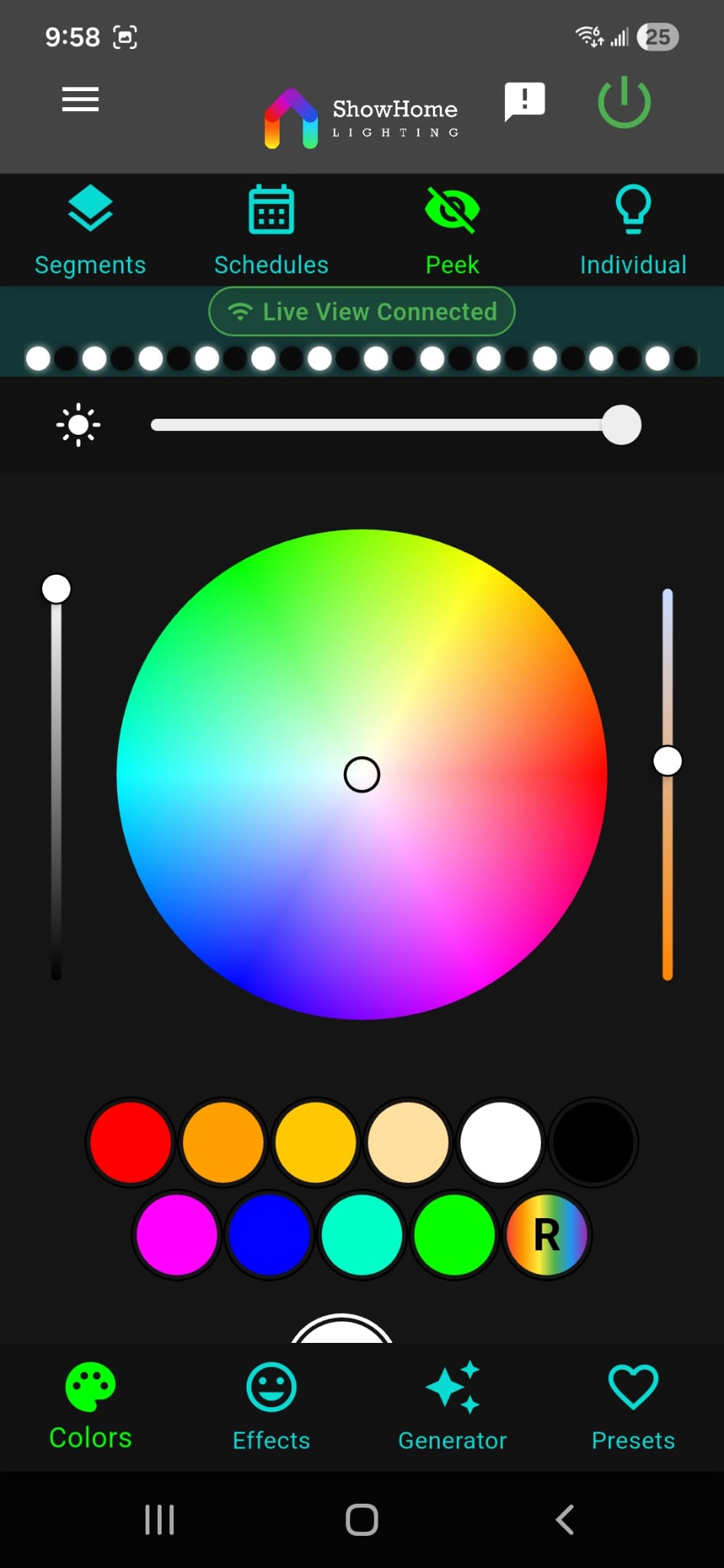724x1568 pixels.
Task: Enable Peek live preview mode
Action: pyautogui.click(x=451, y=227)
